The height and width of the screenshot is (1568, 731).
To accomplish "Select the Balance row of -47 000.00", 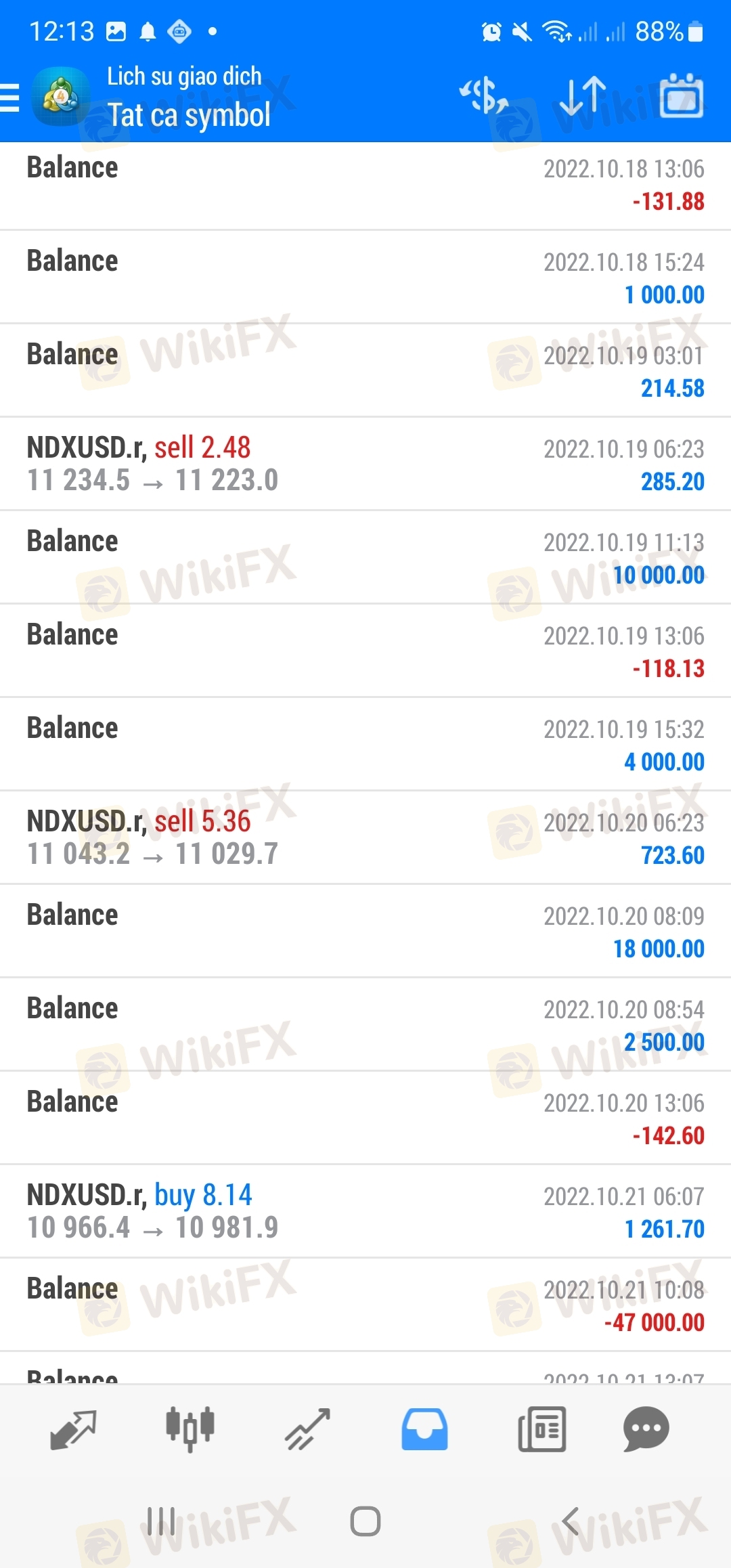I will pos(365,1305).
